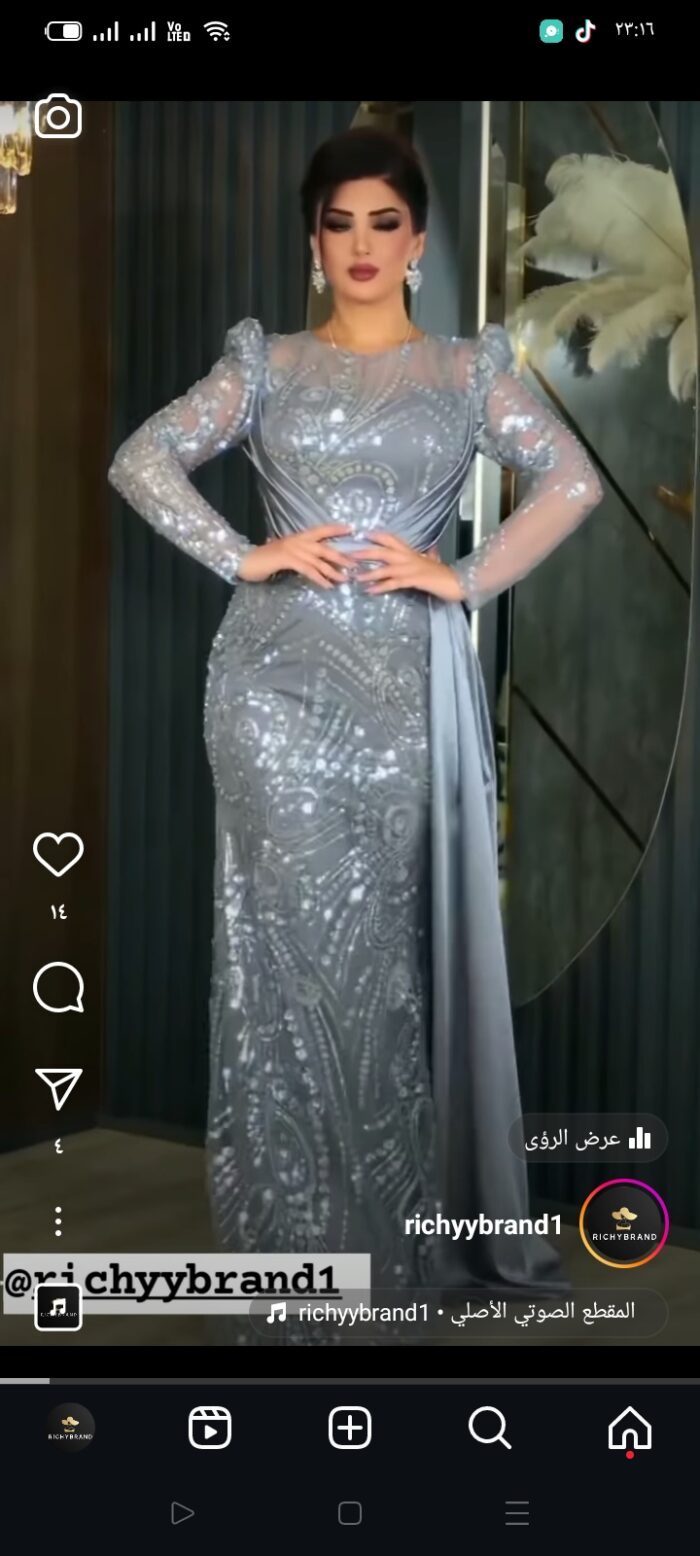700x1556 pixels.
Task: Open richyybrand1 profile picture
Action: (x=624, y=1224)
